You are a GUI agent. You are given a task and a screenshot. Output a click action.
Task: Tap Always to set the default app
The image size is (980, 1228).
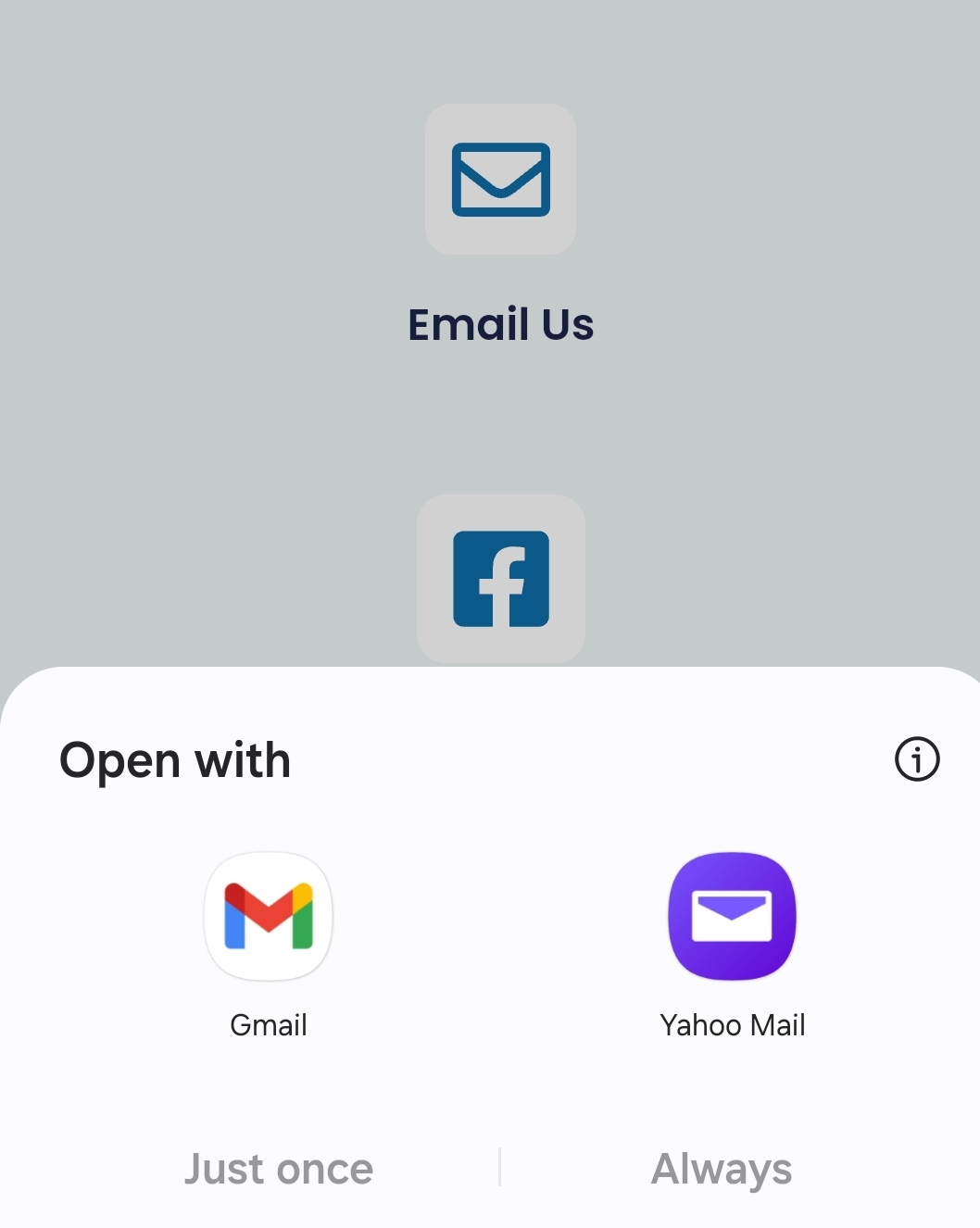pyautogui.click(x=722, y=1169)
